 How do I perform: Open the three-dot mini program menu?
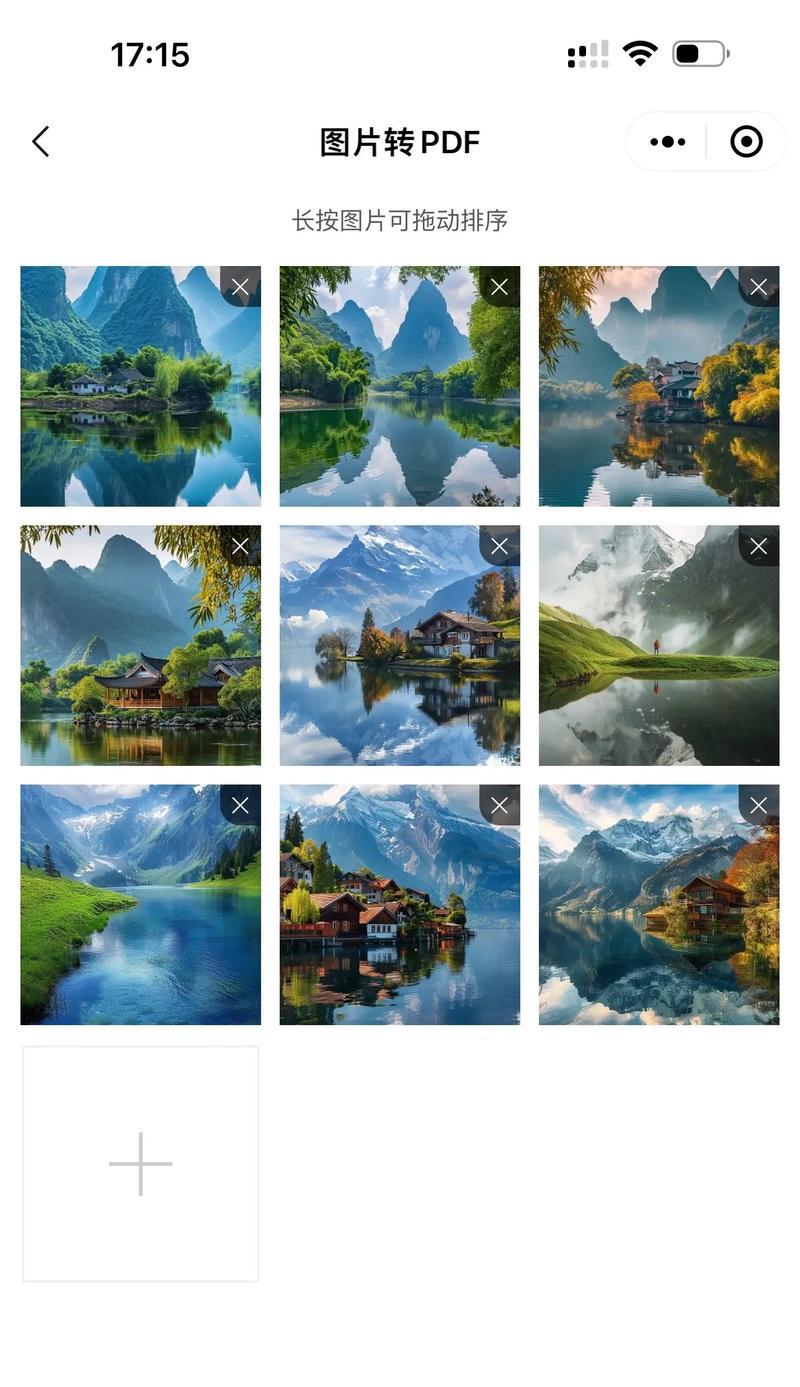tap(667, 142)
